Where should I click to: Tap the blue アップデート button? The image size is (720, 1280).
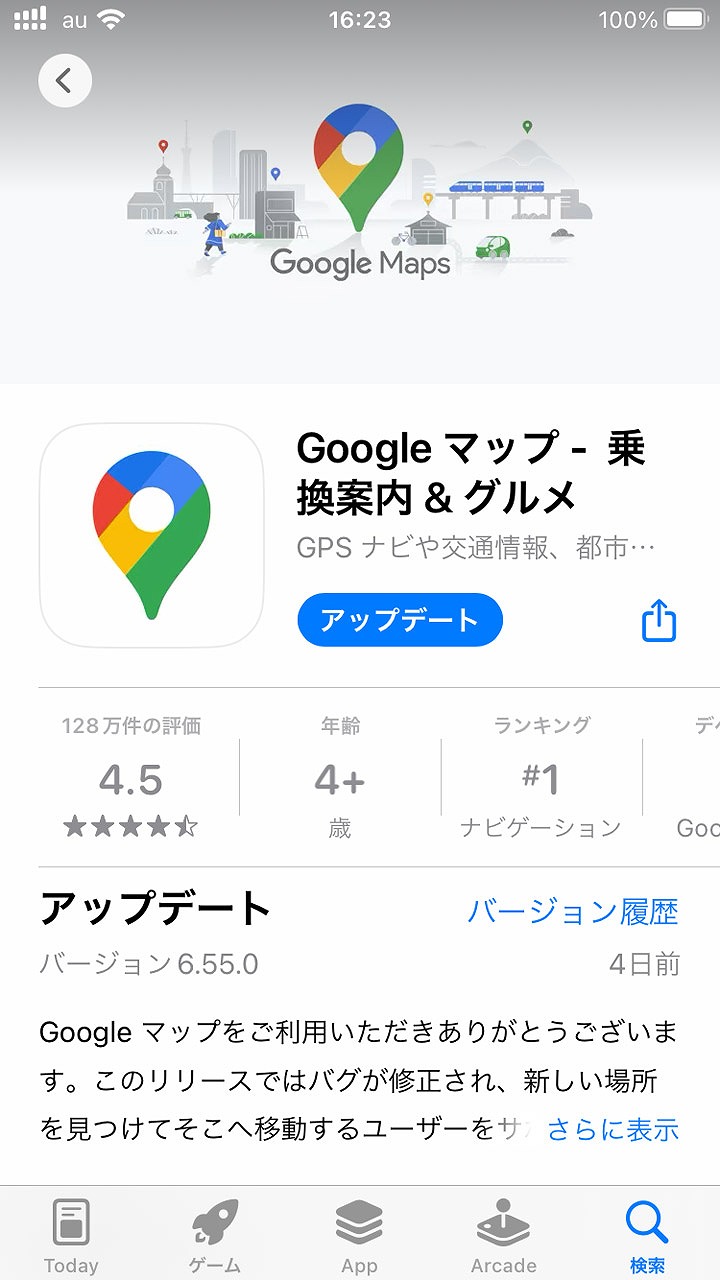point(399,620)
